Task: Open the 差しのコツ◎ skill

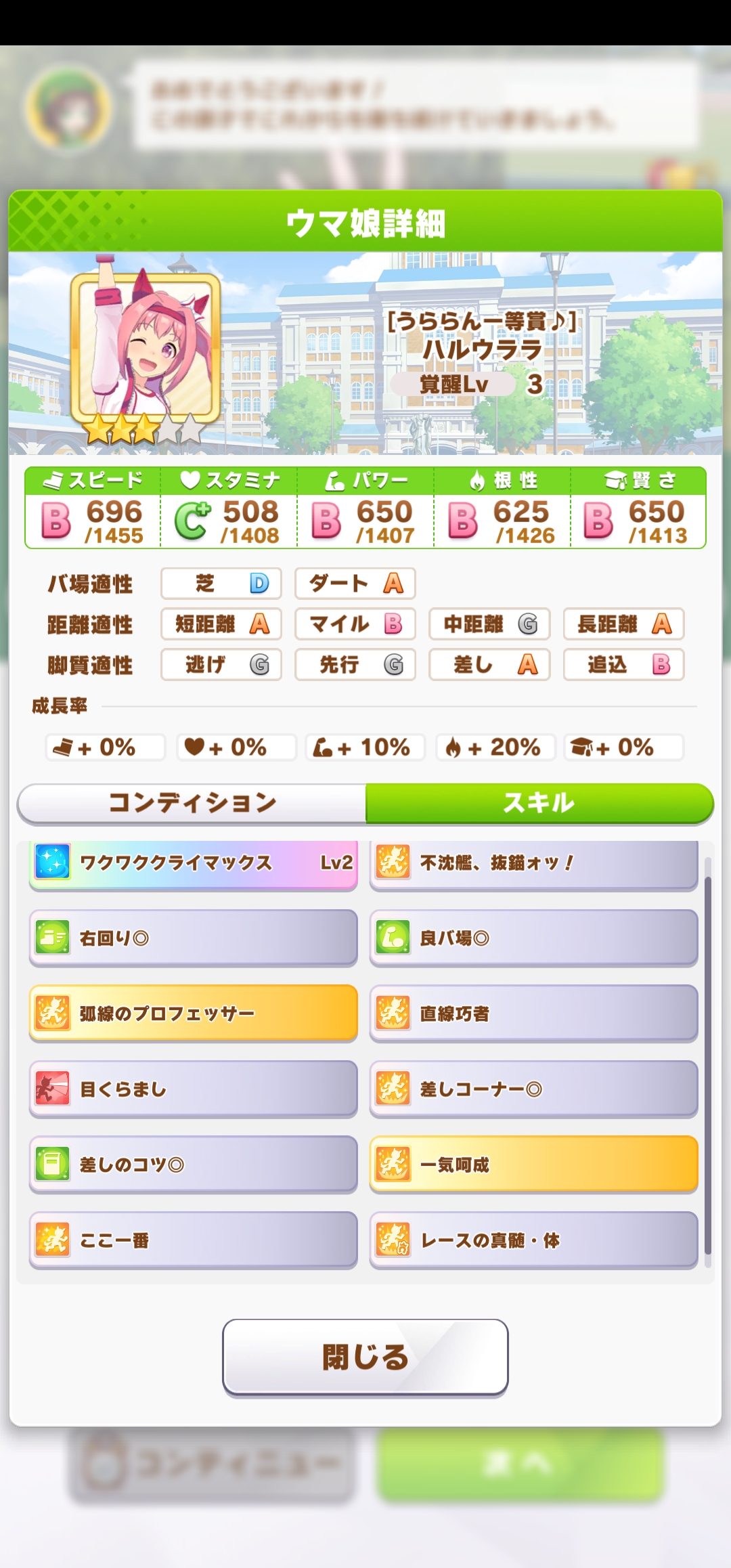Action: coord(194,1164)
